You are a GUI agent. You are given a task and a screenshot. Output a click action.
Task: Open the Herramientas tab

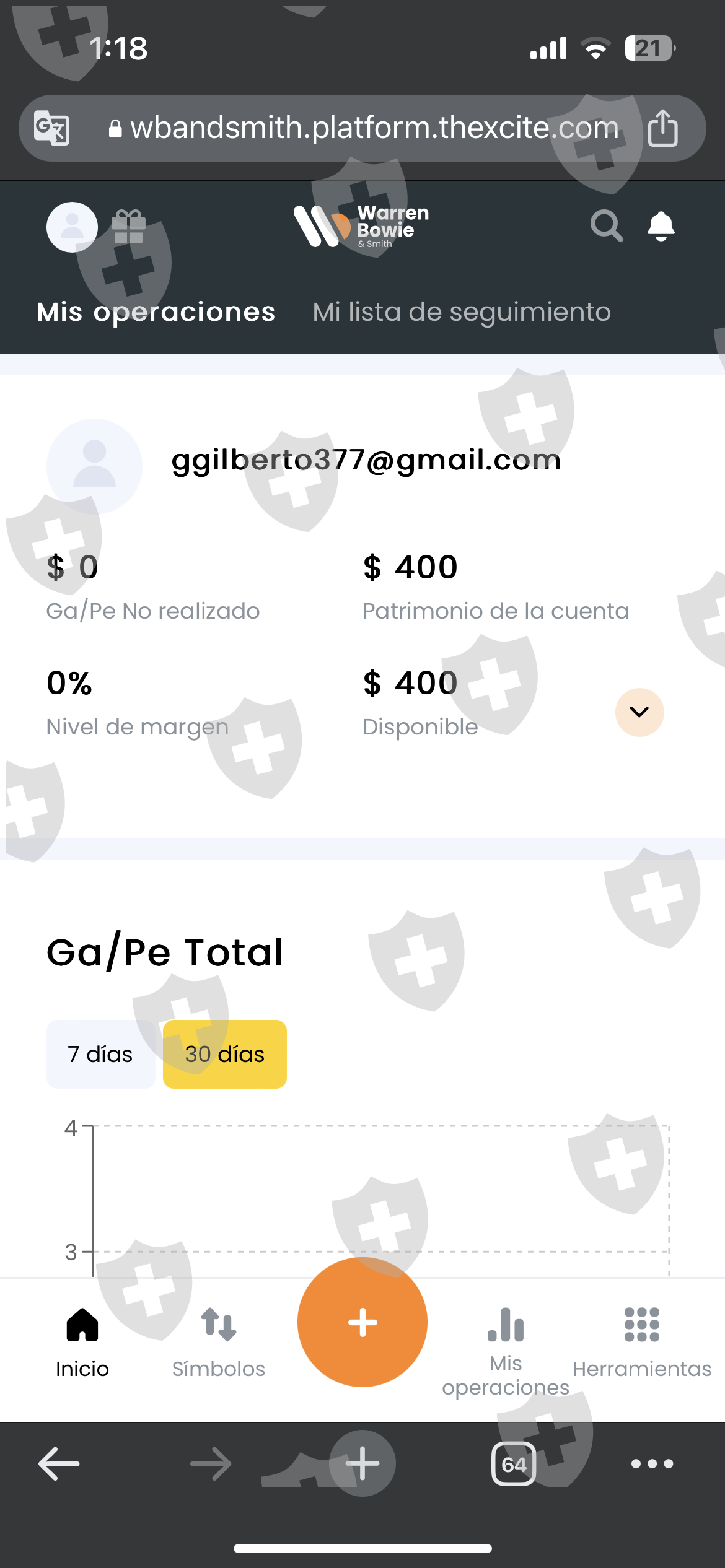point(641,1341)
